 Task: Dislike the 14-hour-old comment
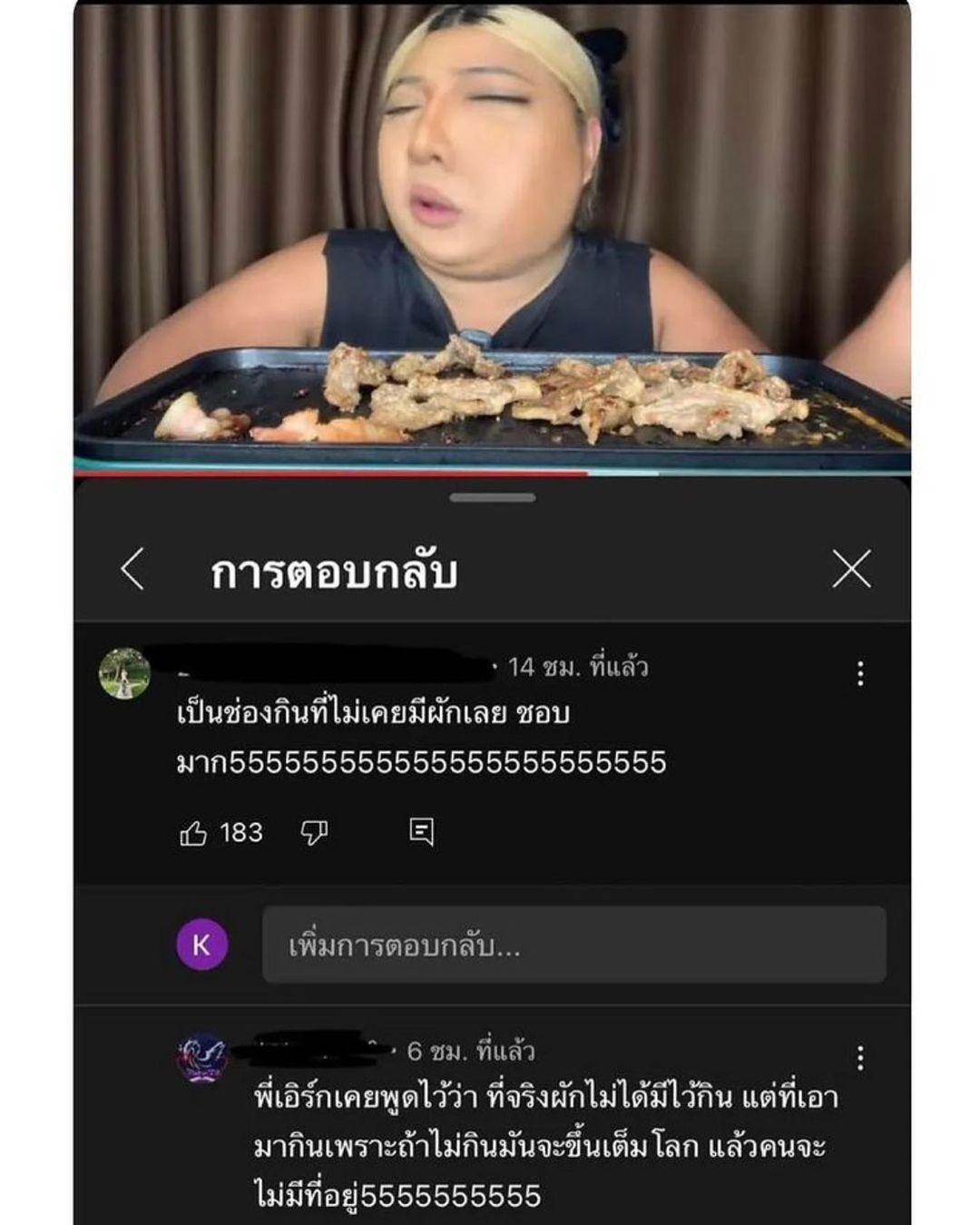[x=314, y=832]
